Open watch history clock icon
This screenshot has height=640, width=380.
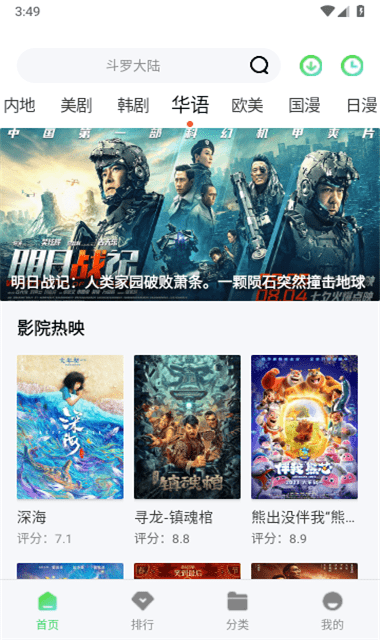coord(352,66)
